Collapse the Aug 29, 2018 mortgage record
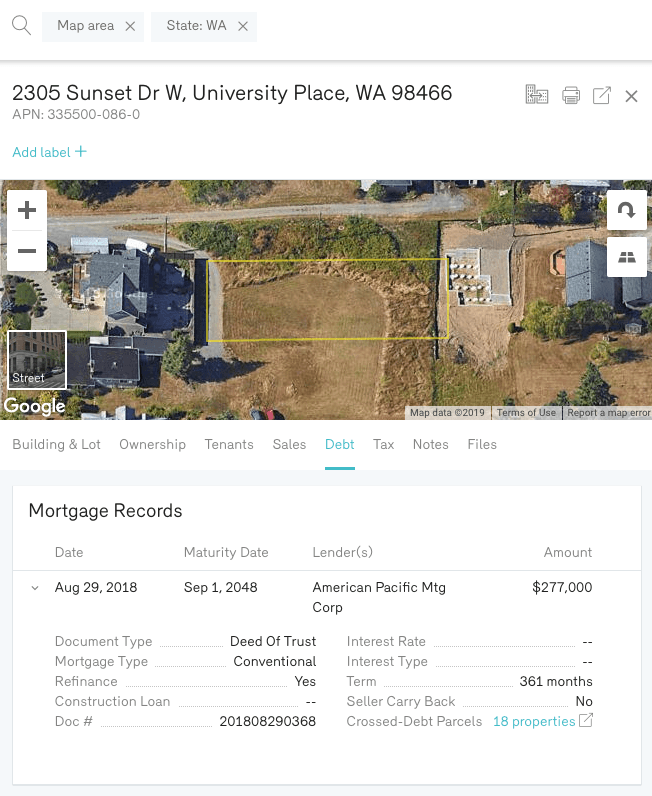This screenshot has width=652, height=796. pos(35,588)
